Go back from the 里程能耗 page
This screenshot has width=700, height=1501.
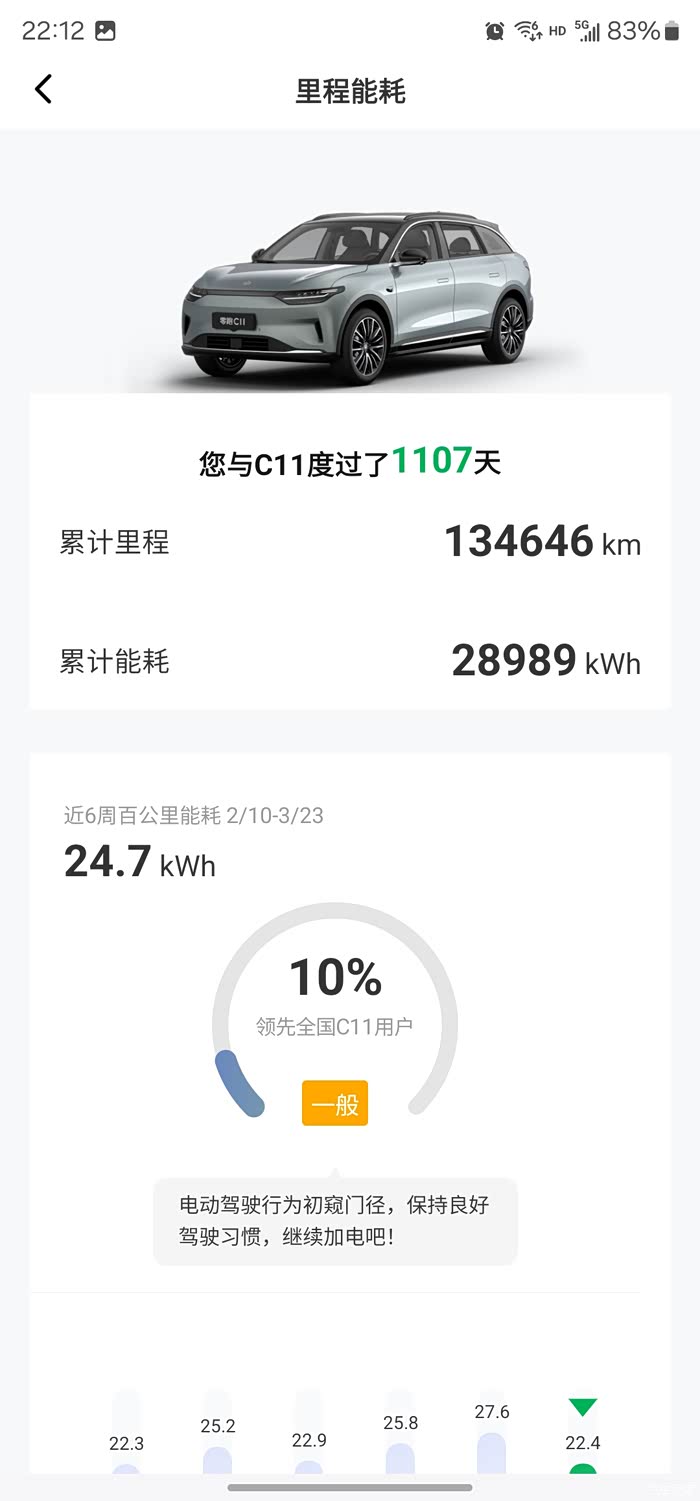pyautogui.click(x=43, y=89)
